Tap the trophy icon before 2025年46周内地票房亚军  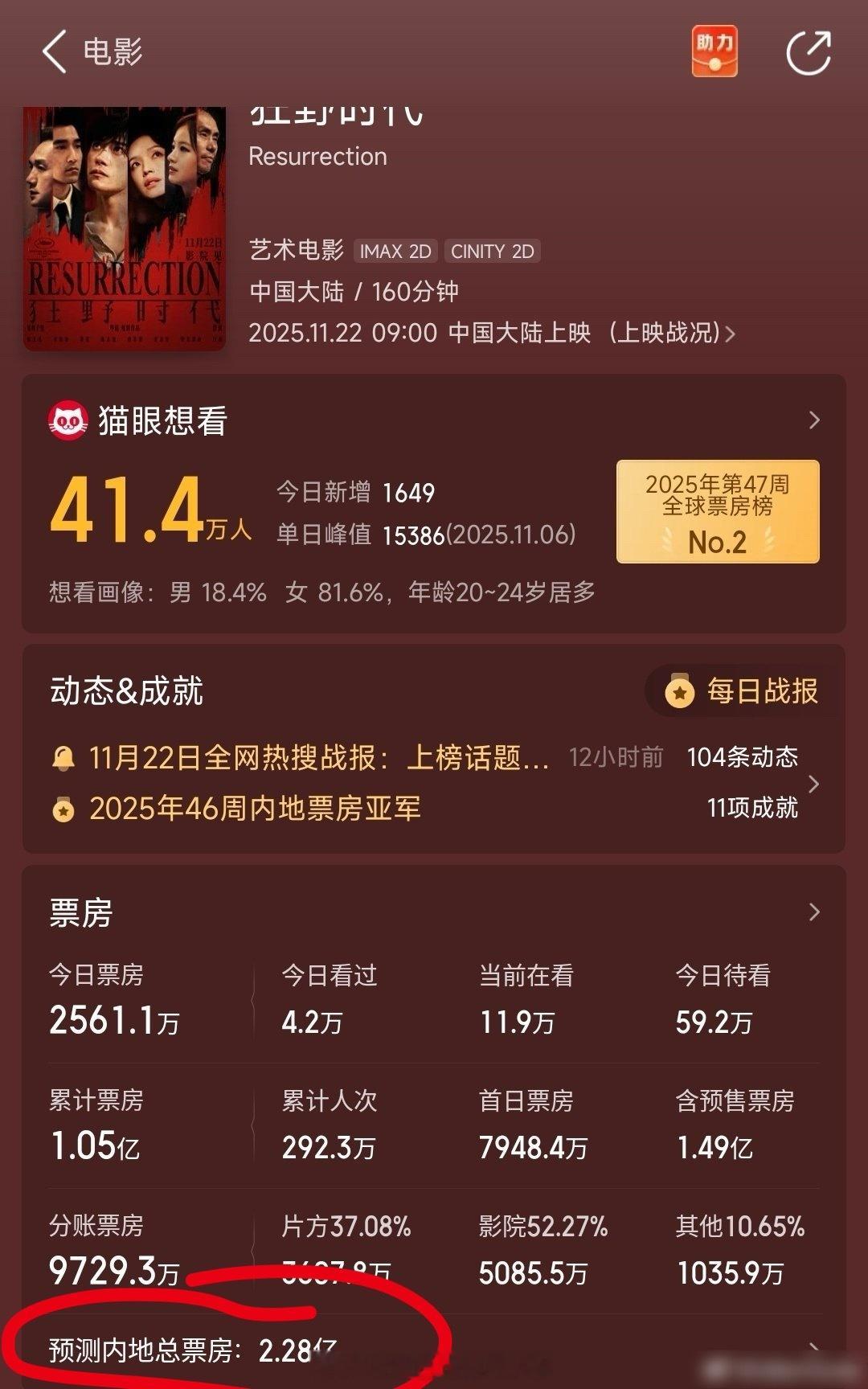coord(61,809)
